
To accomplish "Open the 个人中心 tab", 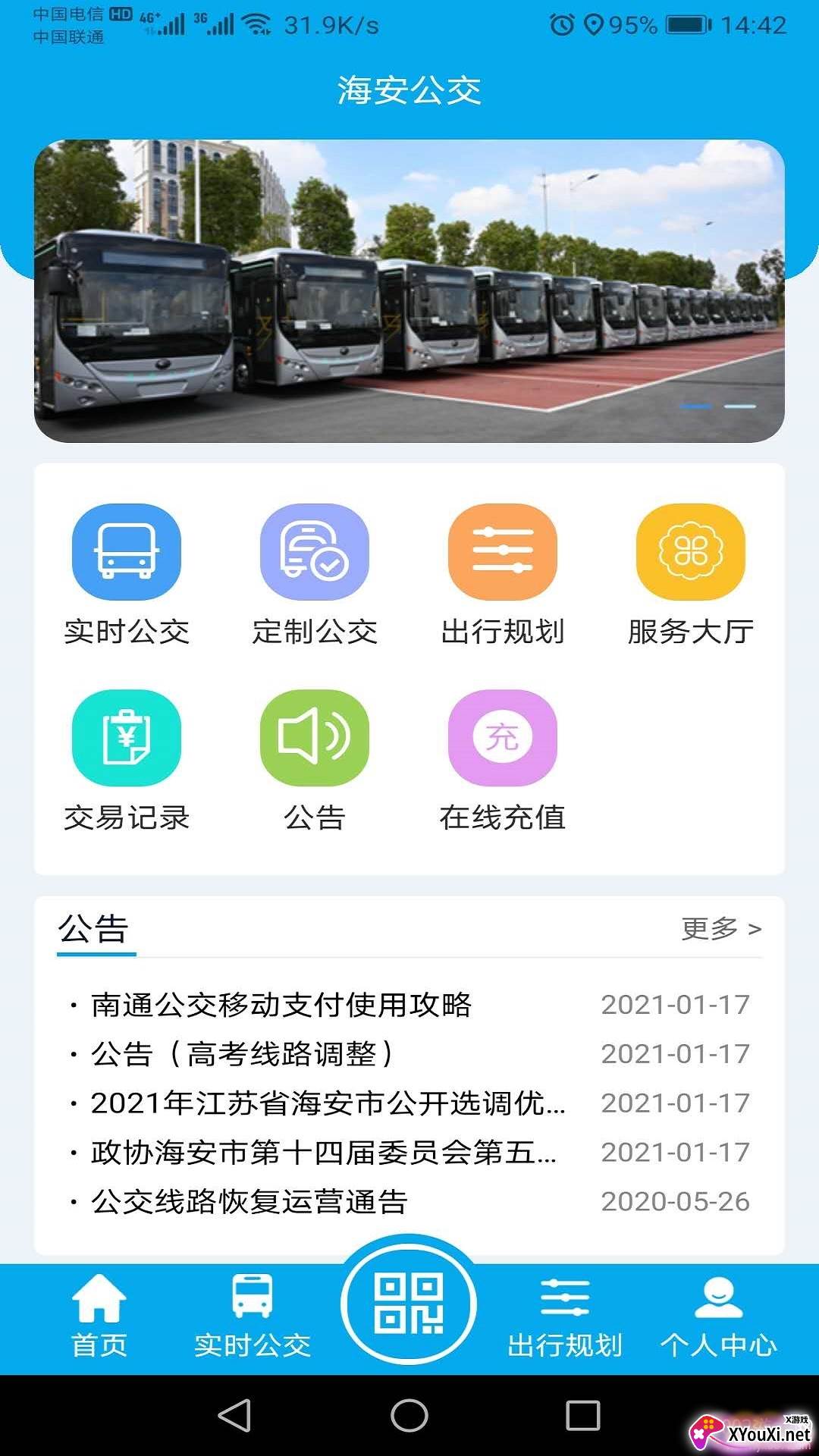I will (x=718, y=1318).
